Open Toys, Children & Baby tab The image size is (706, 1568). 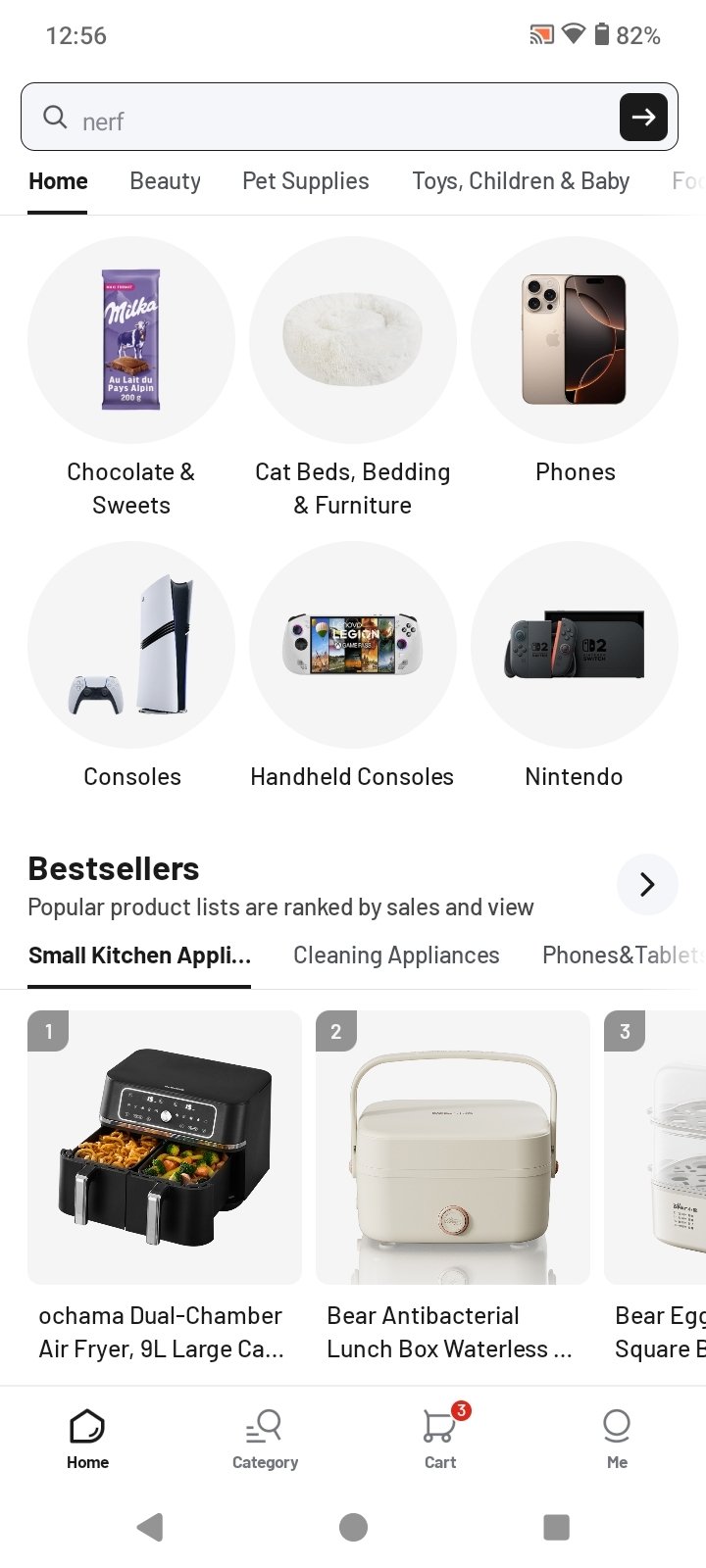pos(520,181)
